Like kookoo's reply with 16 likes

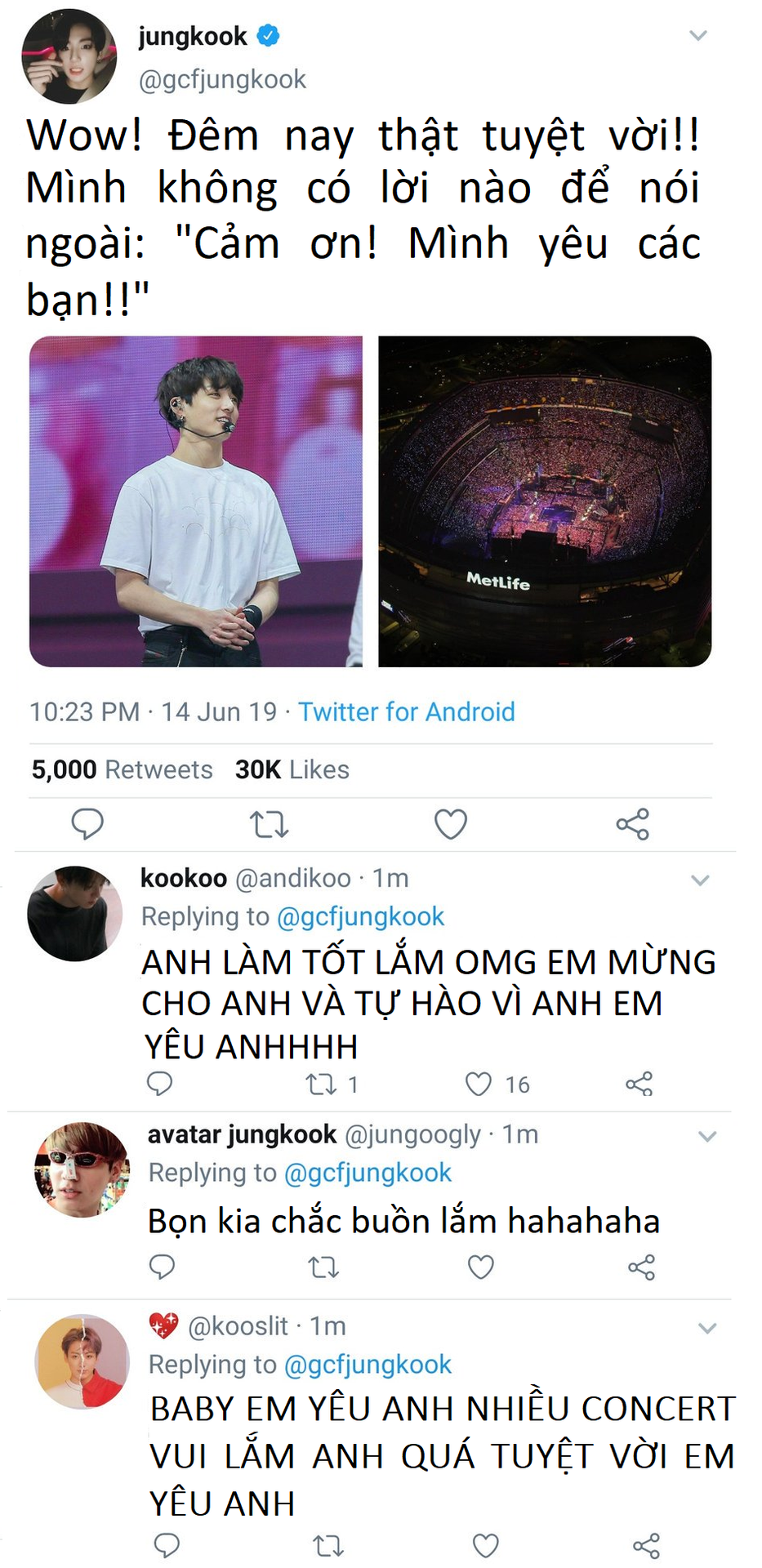[479, 1085]
